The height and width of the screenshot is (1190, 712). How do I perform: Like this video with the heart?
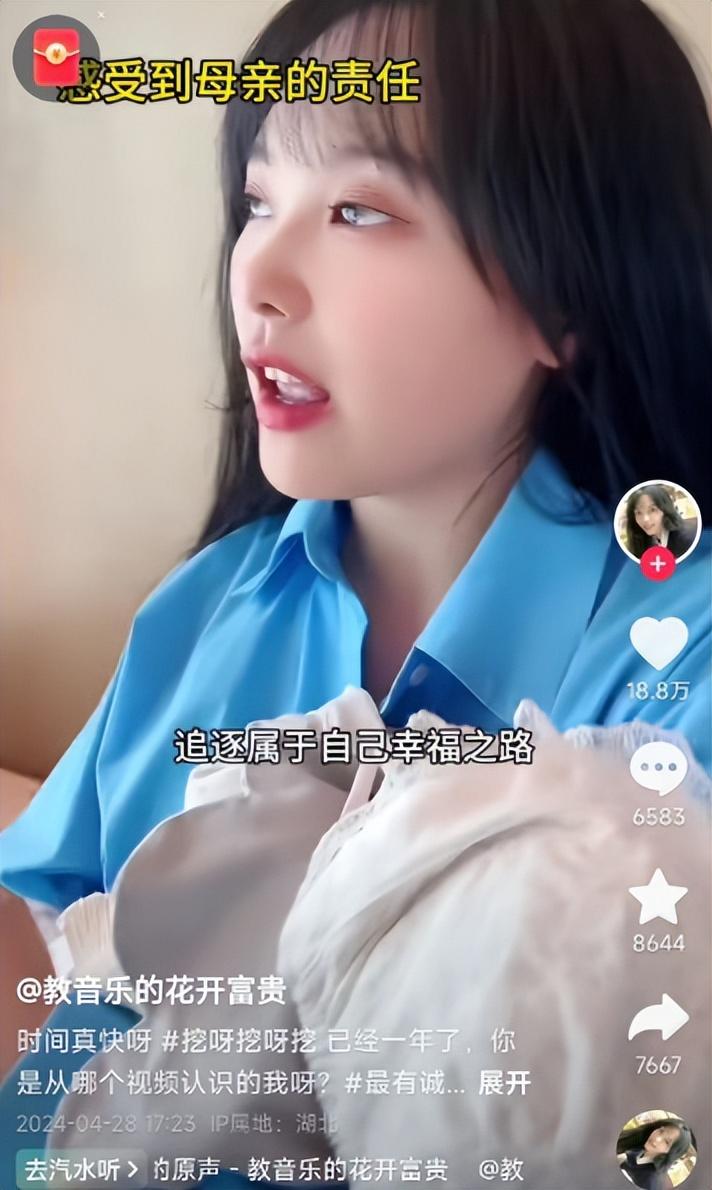click(658, 644)
